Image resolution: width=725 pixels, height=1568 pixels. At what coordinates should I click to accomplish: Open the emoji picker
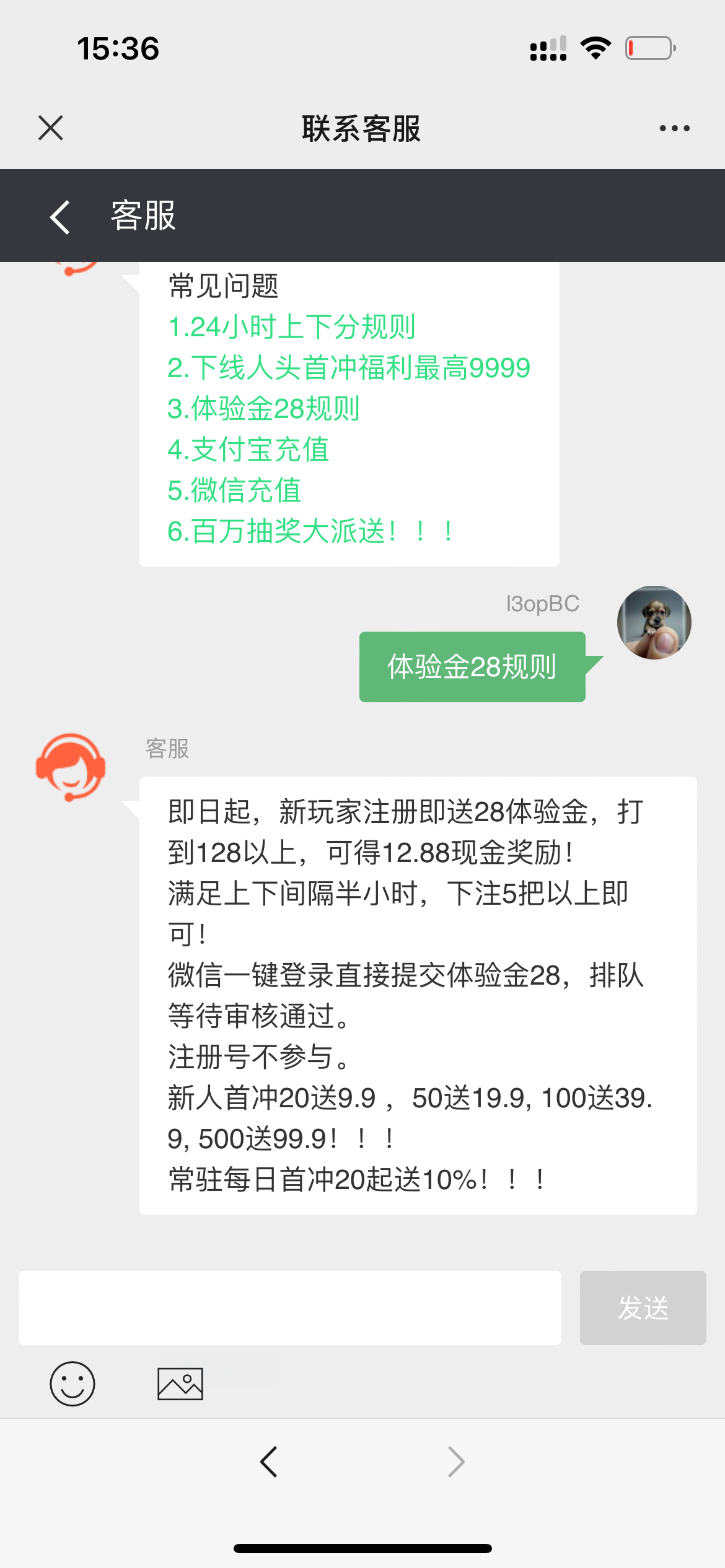[72, 1383]
